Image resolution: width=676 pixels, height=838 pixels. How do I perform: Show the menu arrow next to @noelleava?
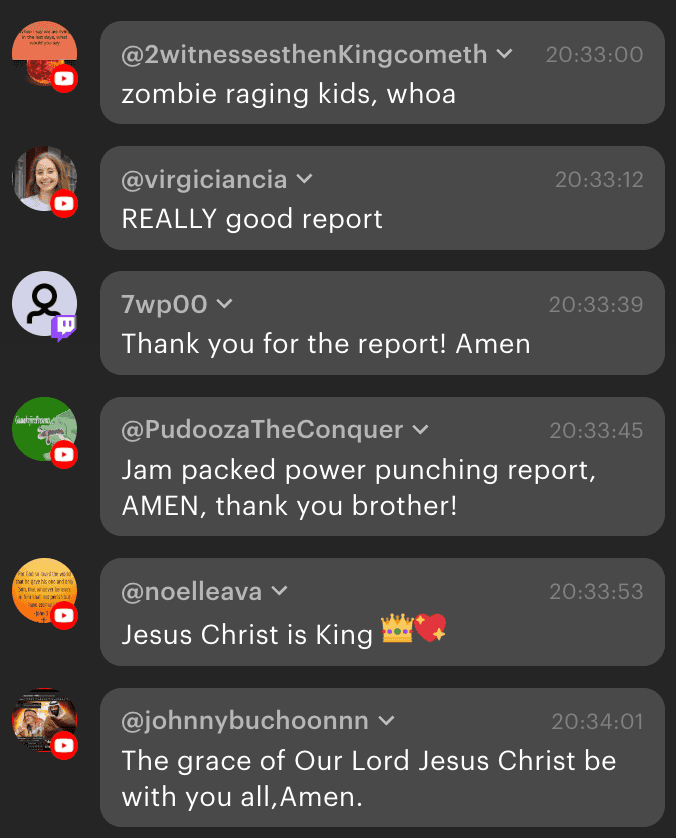pyautogui.click(x=279, y=591)
